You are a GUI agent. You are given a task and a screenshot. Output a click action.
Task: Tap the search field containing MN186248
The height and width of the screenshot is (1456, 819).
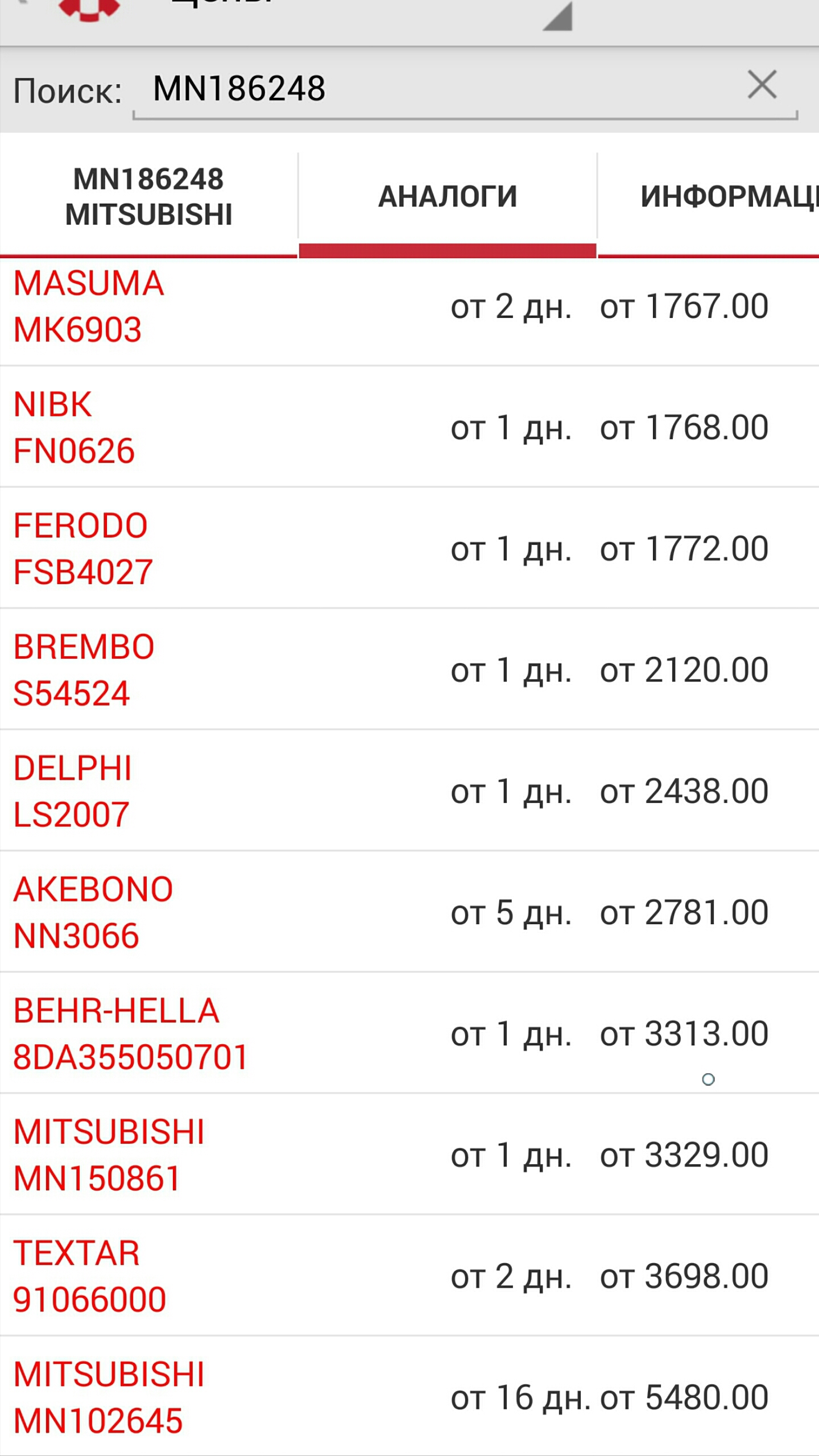click(x=432, y=90)
